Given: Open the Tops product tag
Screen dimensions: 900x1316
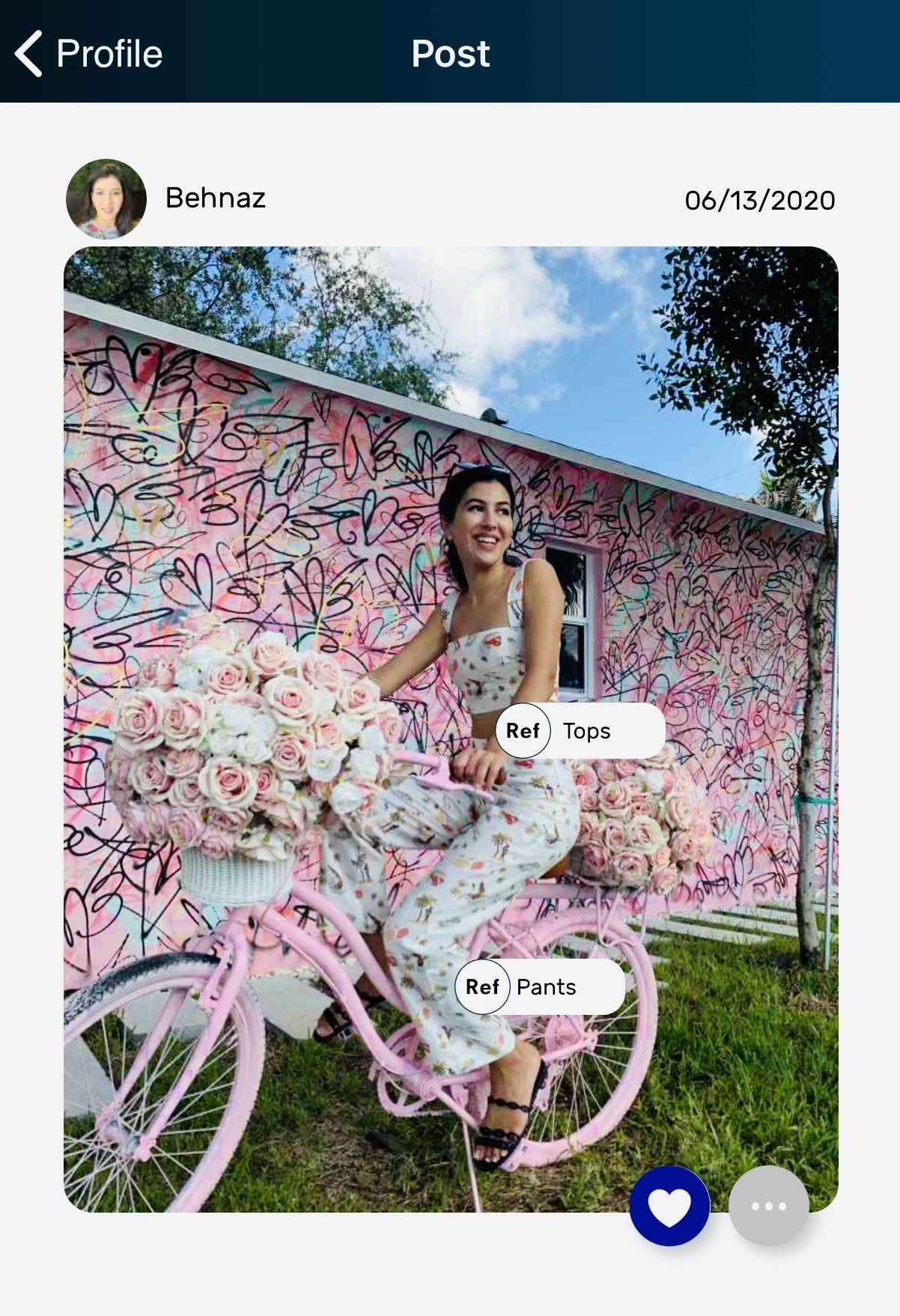Looking at the screenshot, I should tap(580, 730).
